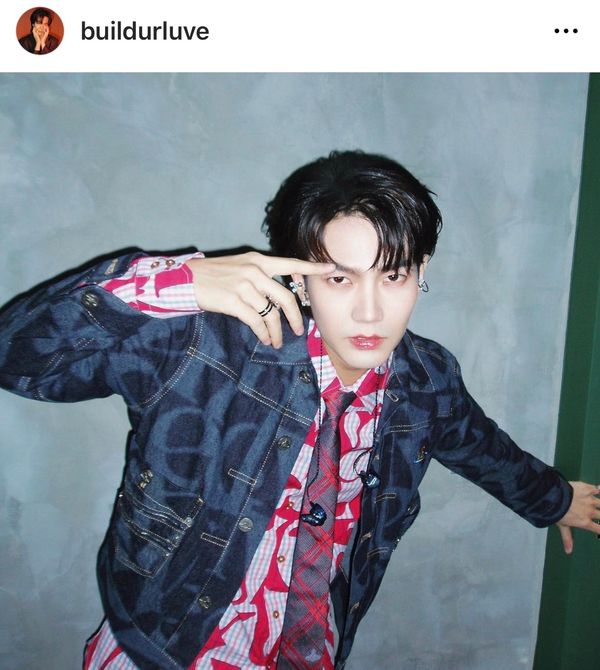The image size is (600, 670).
Task: Open the post's three-dot options menu
Action: point(565,31)
